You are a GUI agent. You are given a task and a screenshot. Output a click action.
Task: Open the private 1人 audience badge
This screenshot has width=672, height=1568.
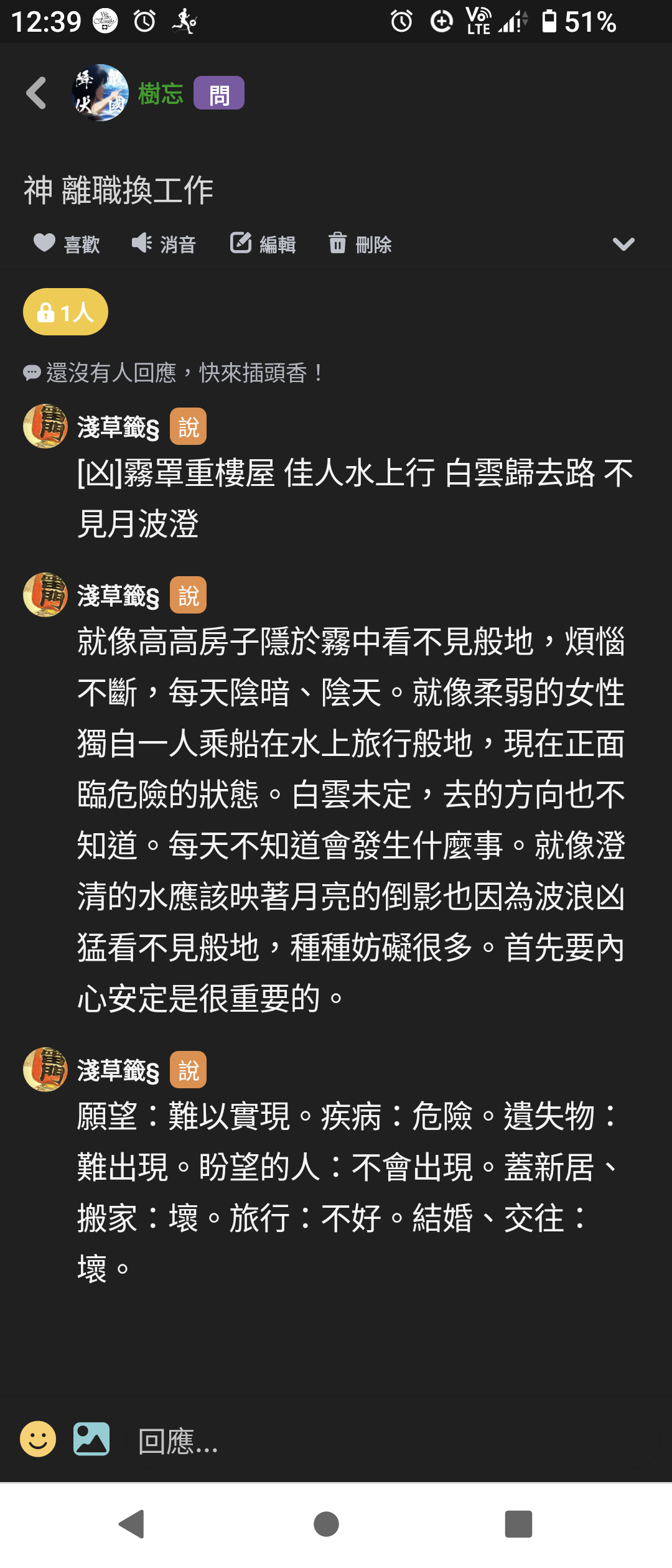pyautogui.click(x=65, y=312)
